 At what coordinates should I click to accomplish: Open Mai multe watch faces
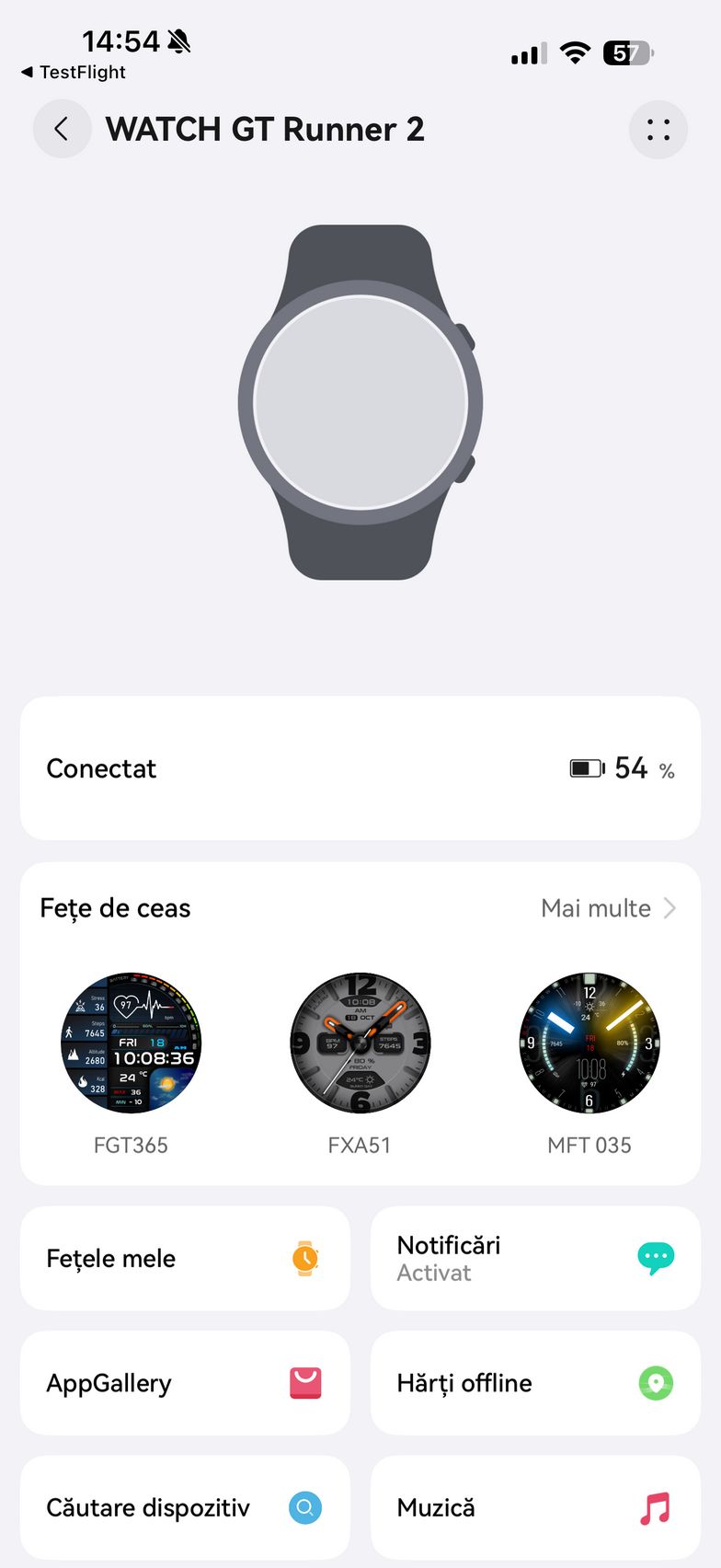(x=609, y=908)
